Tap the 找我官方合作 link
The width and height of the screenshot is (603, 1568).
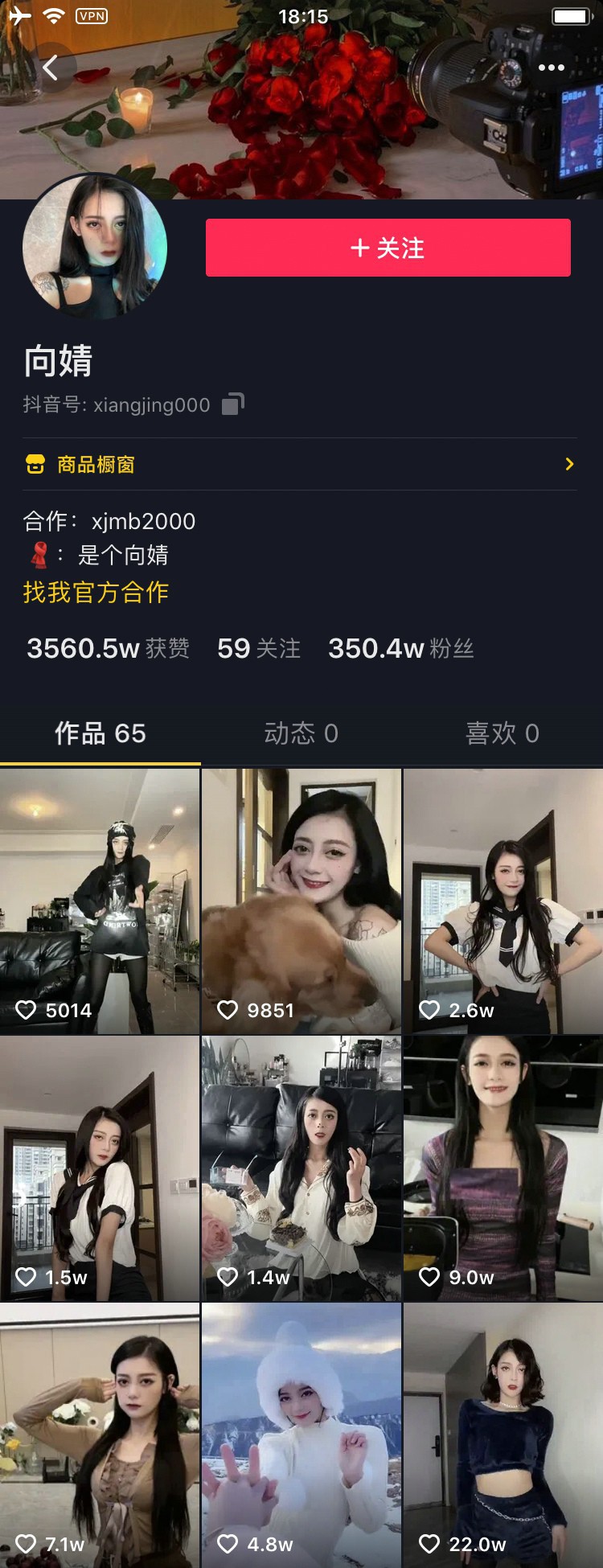coord(96,593)
